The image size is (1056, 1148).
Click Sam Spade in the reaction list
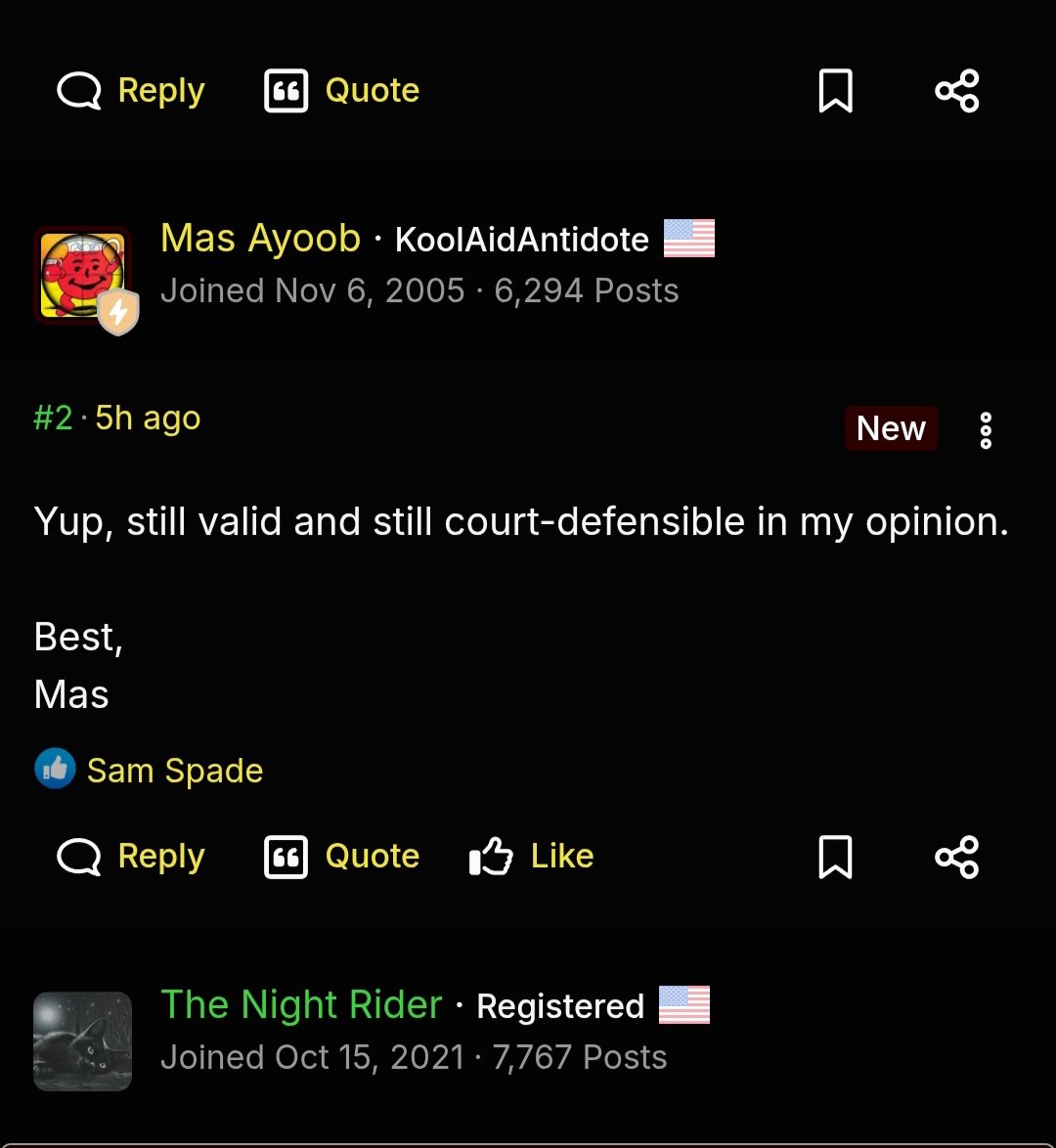coord(175,770)
